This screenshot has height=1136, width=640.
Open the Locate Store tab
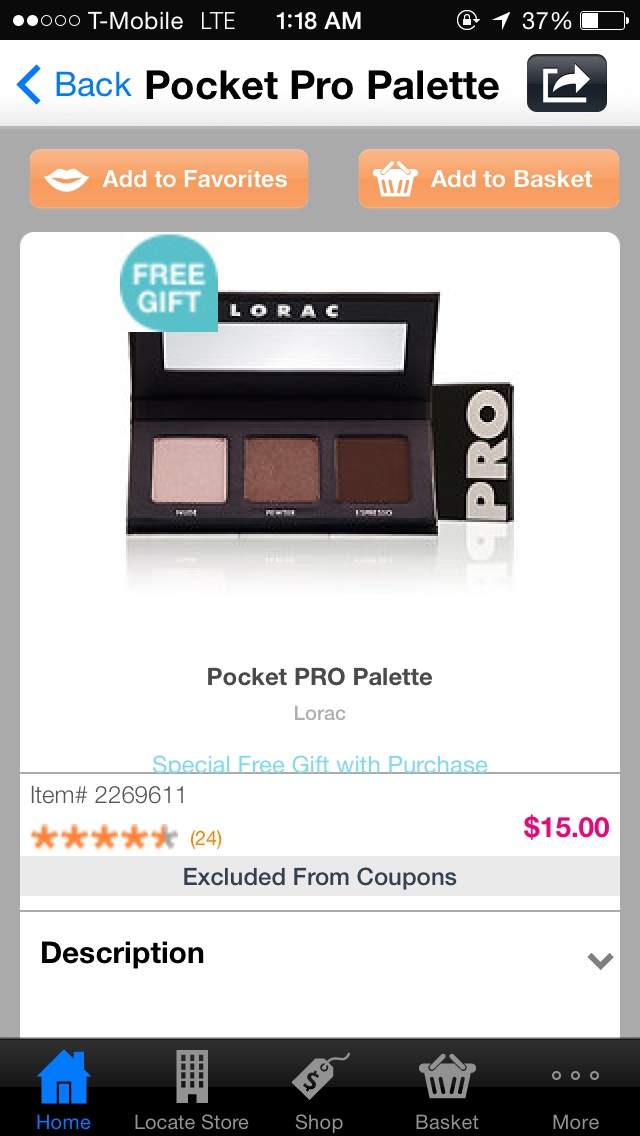click(x=191, y=1090)
